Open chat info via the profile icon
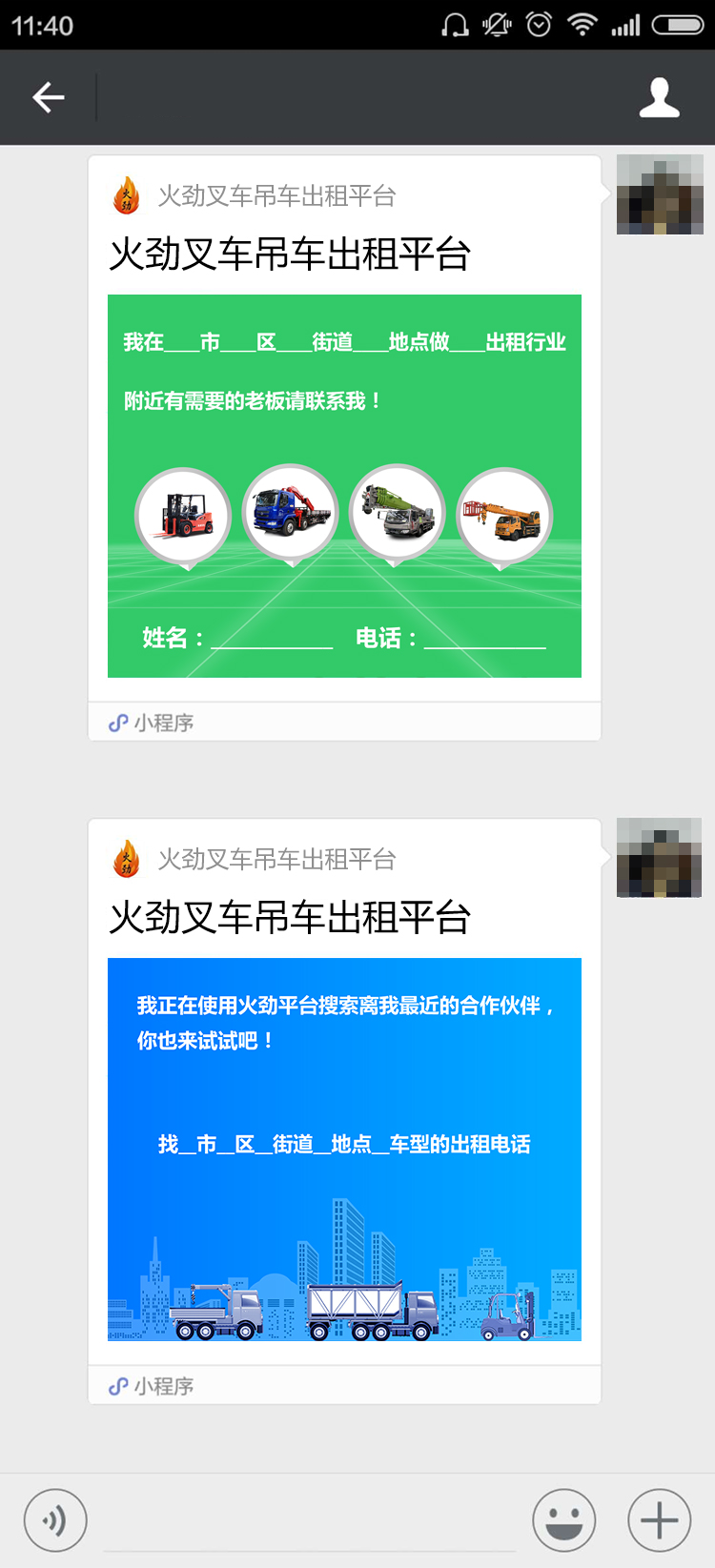Screen dimensions: 715x1568 [x=659, y=98]
